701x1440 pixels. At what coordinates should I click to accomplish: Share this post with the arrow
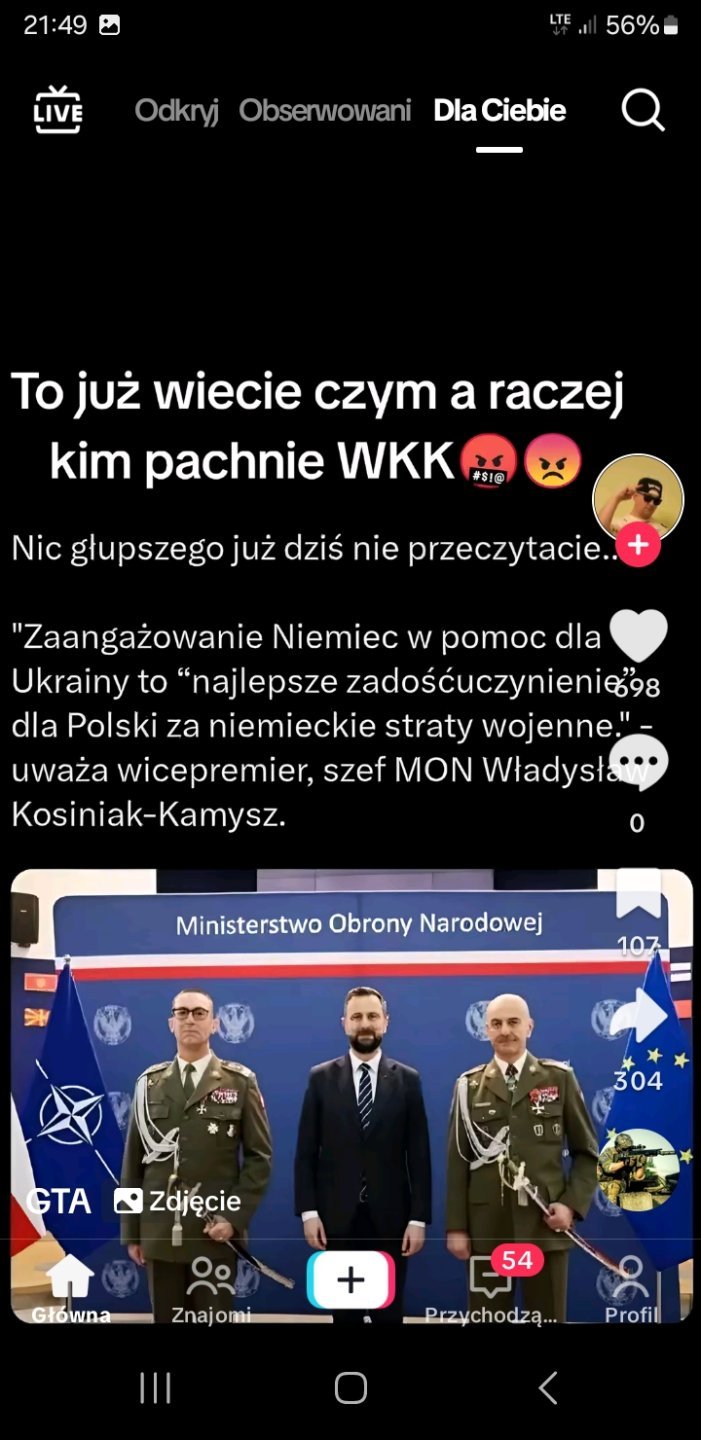tap(638, 1018)
